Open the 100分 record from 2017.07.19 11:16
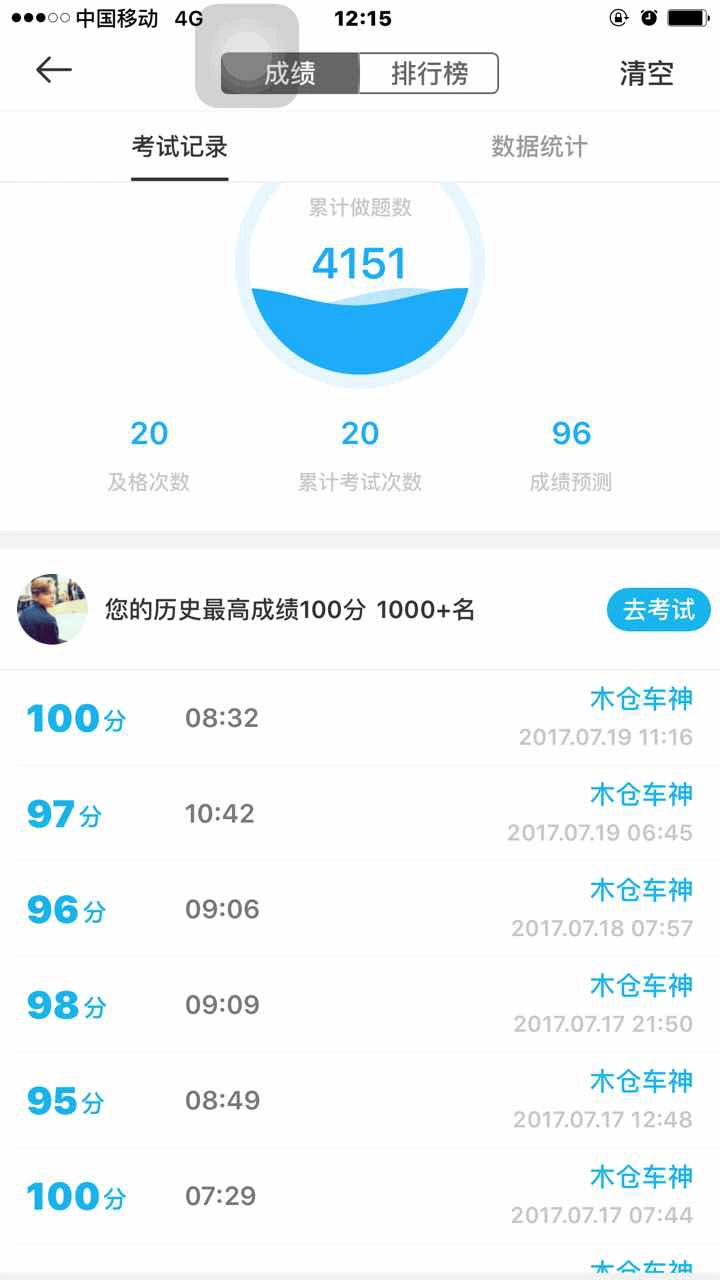Viewport: 720px width, 1280px height. click(360, 718)
